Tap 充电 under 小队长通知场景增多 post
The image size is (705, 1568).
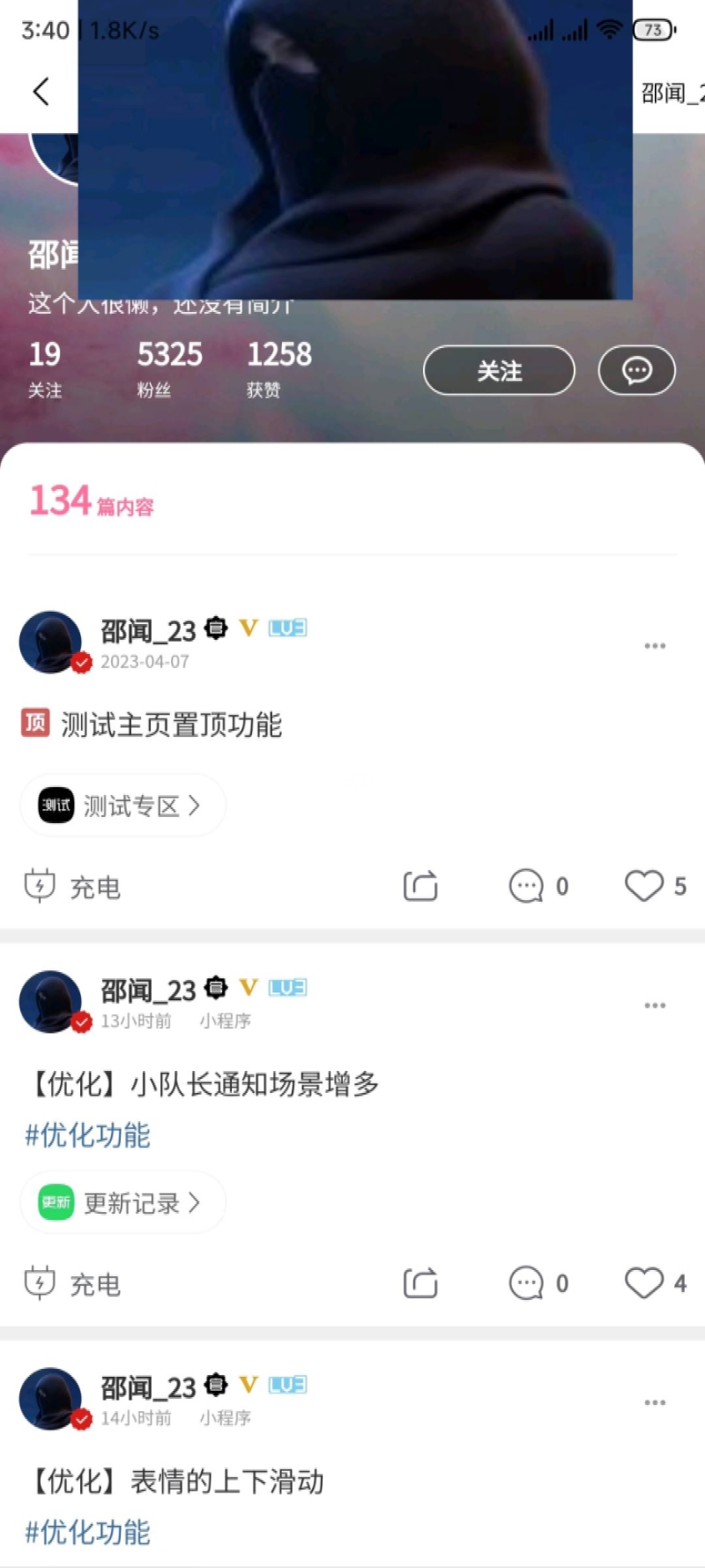click(x=72, y=1284)
